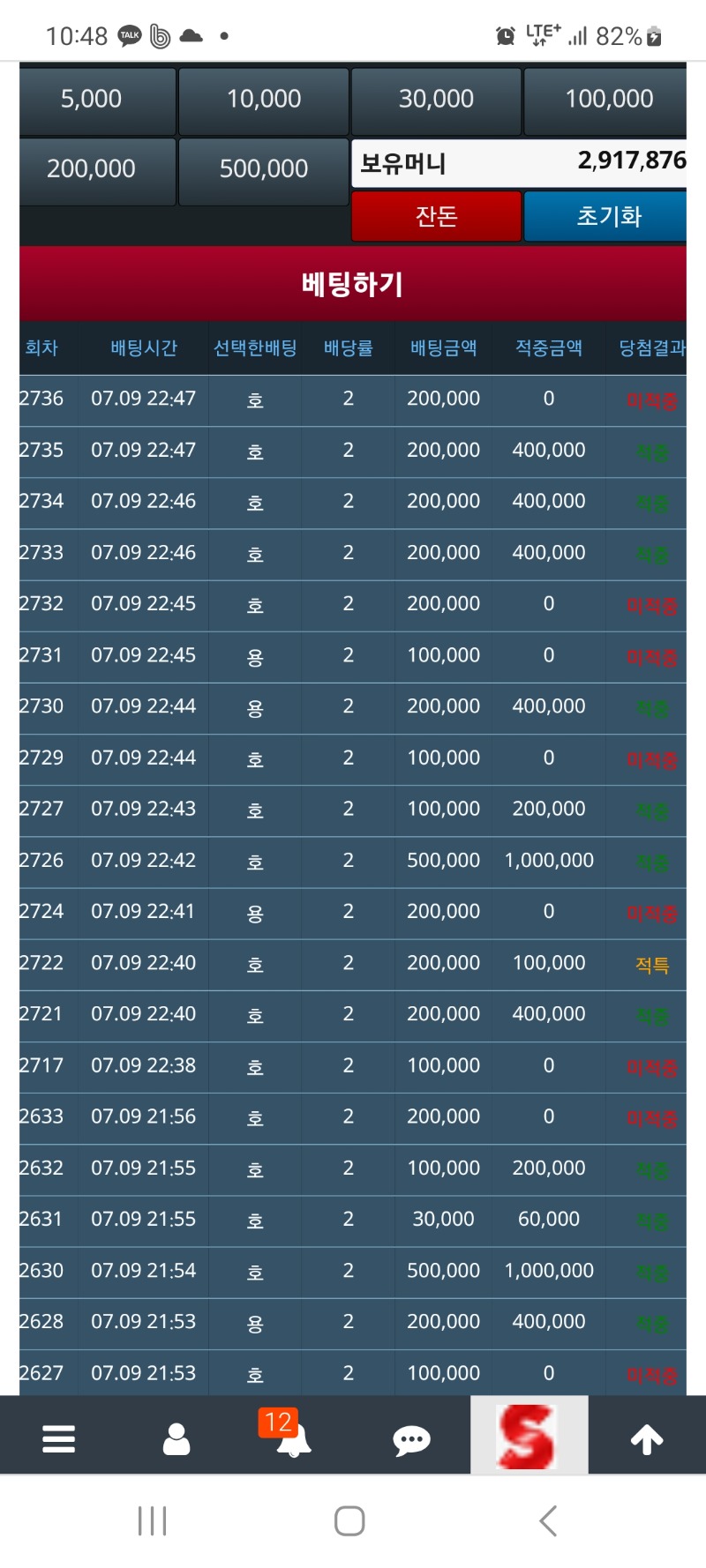The image size is (706, 1568).
Task: Place the bet with 베팅하기
Action: pos(353,284)
